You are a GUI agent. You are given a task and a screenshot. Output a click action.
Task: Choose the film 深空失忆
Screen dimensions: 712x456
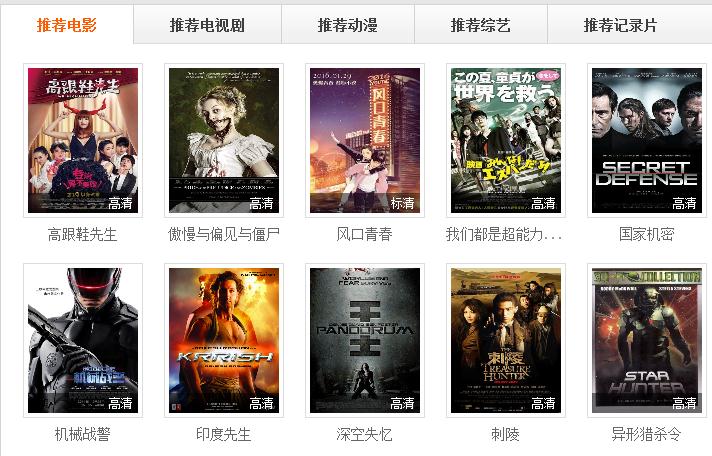365,340
